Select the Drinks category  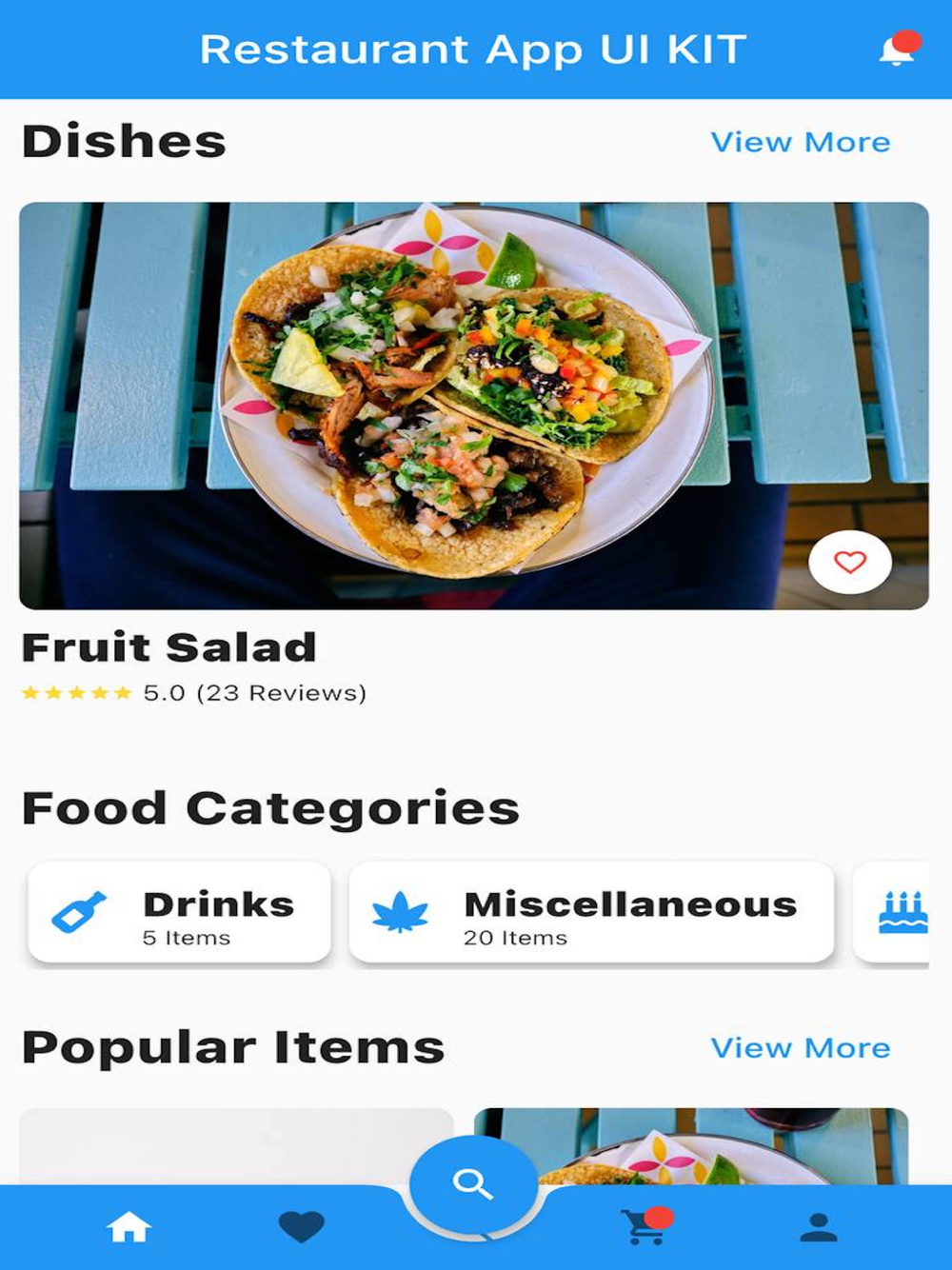point(180,914)
